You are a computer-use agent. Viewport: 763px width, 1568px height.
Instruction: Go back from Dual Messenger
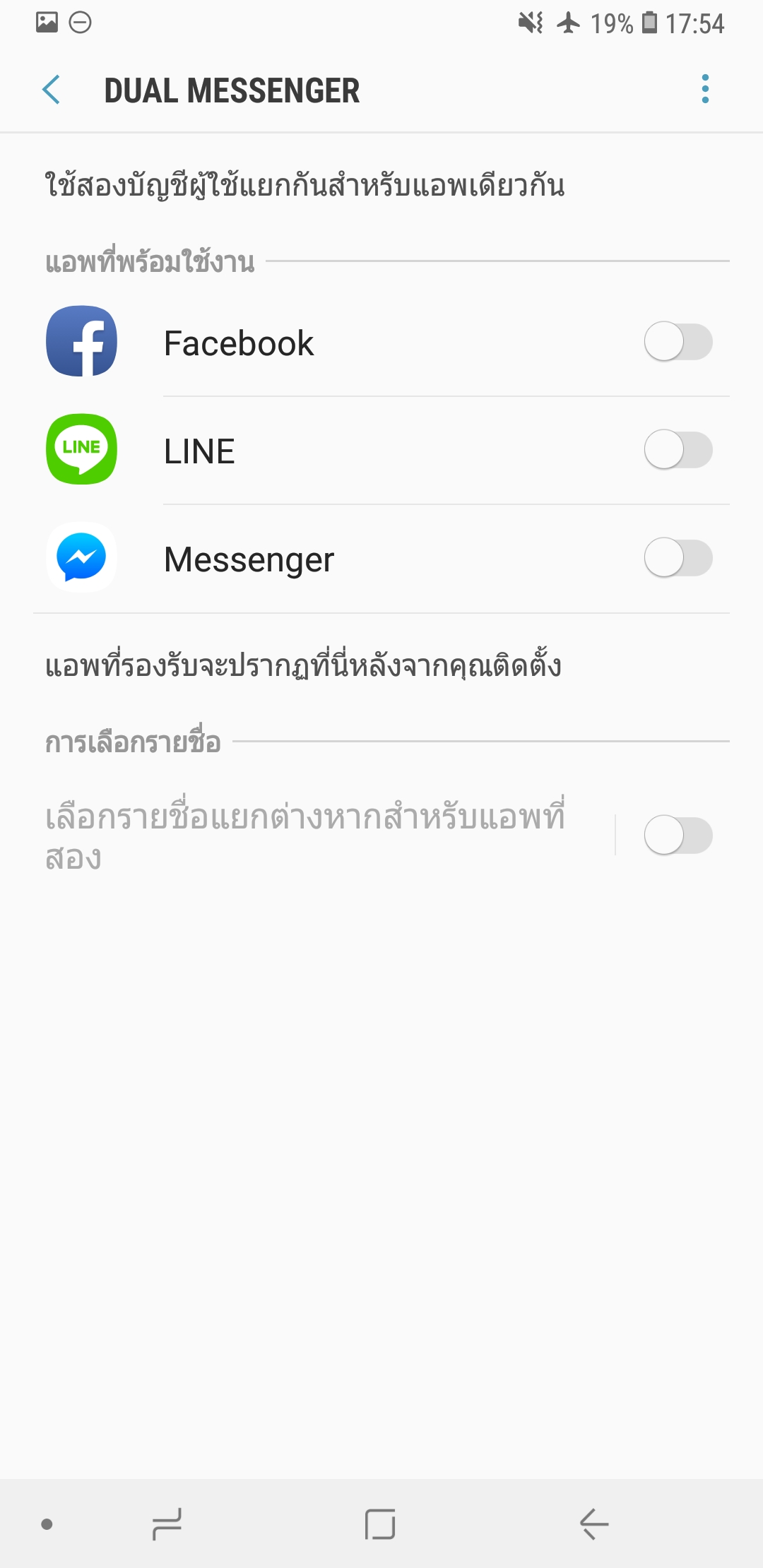pos(52,90)
